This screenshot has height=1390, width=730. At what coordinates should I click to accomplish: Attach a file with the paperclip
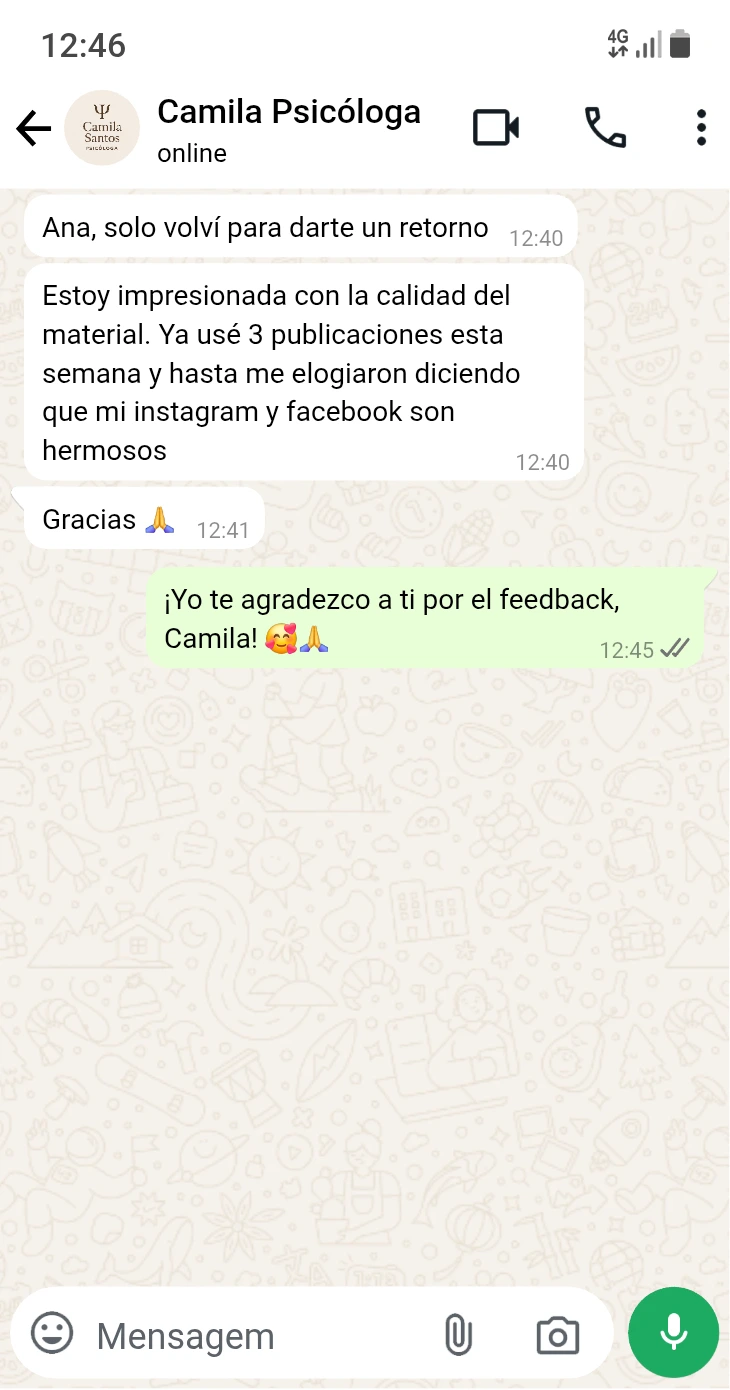click(457, 1335)
